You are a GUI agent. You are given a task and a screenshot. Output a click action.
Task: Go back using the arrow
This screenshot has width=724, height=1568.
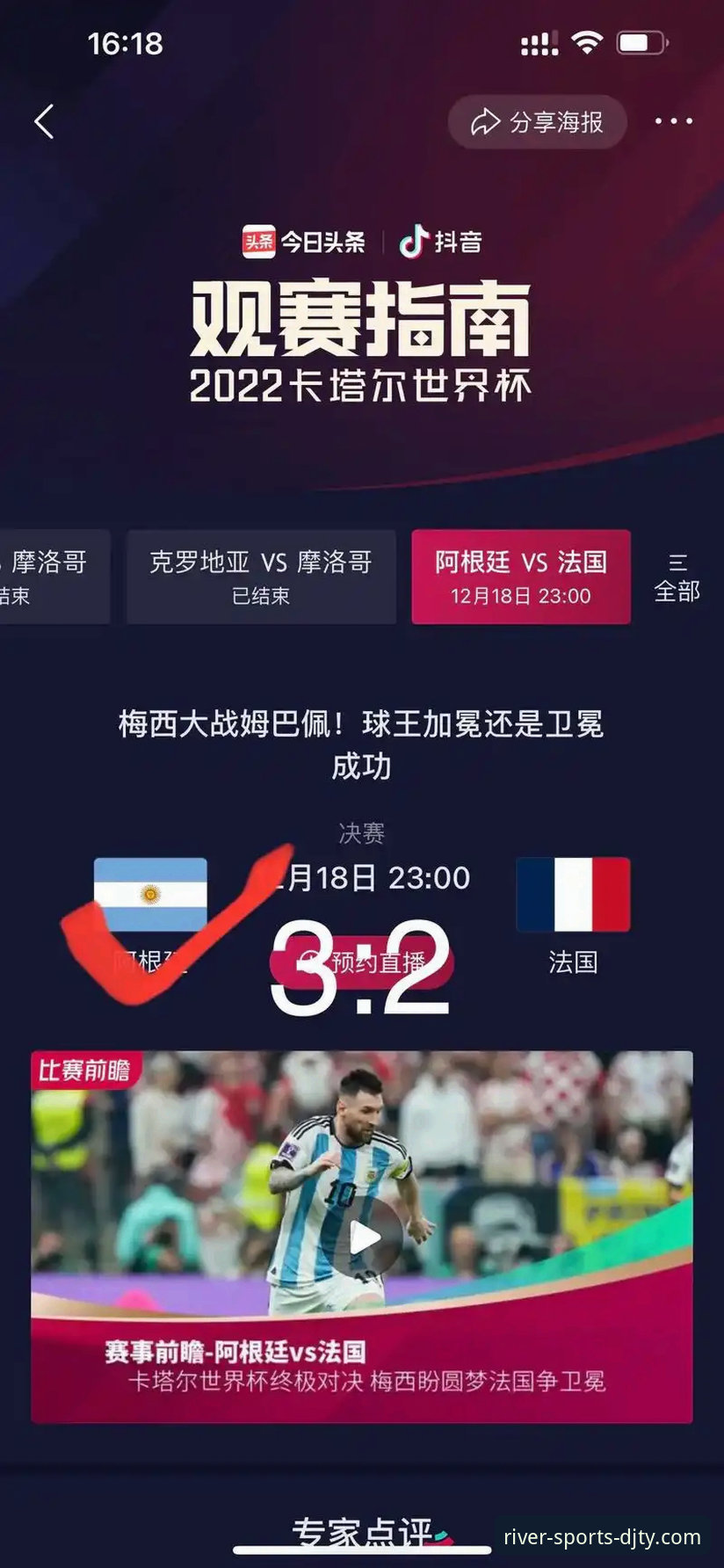click(44, 121)
